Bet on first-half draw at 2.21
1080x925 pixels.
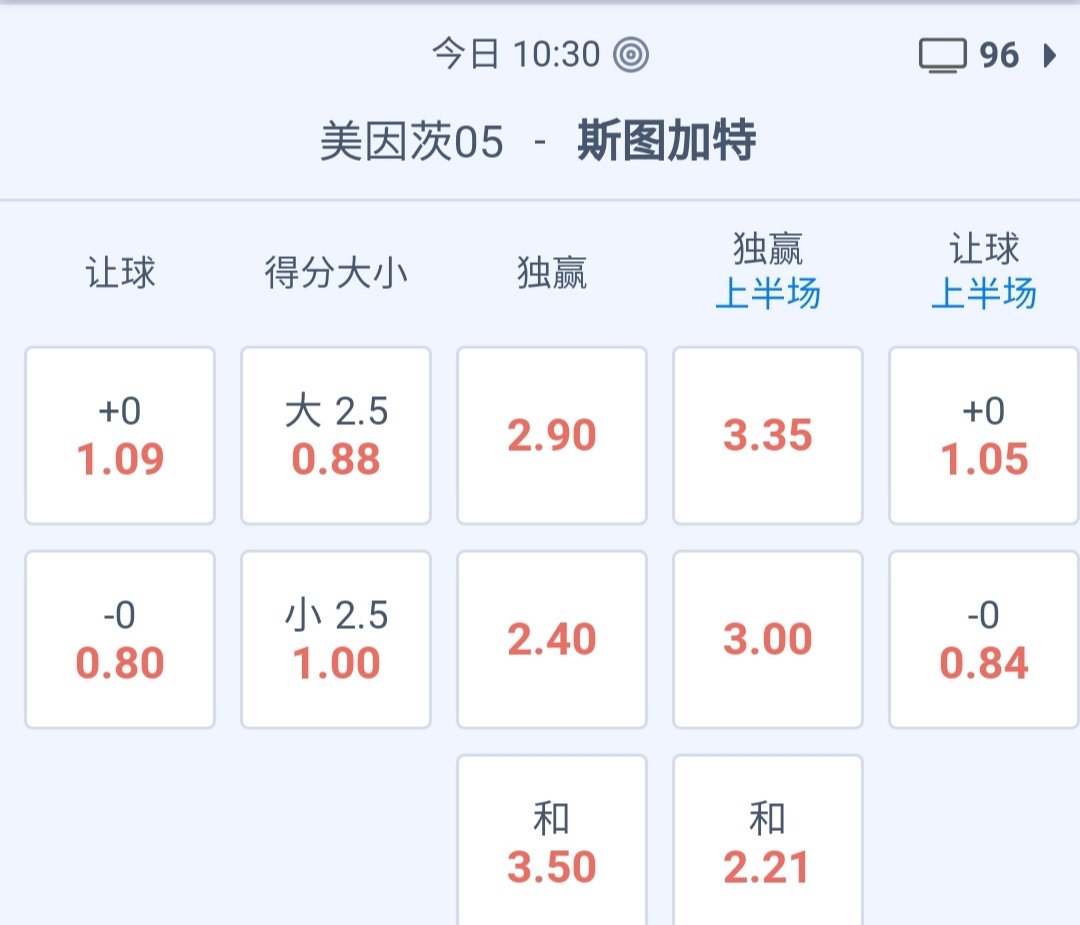(x=768, y=845)
